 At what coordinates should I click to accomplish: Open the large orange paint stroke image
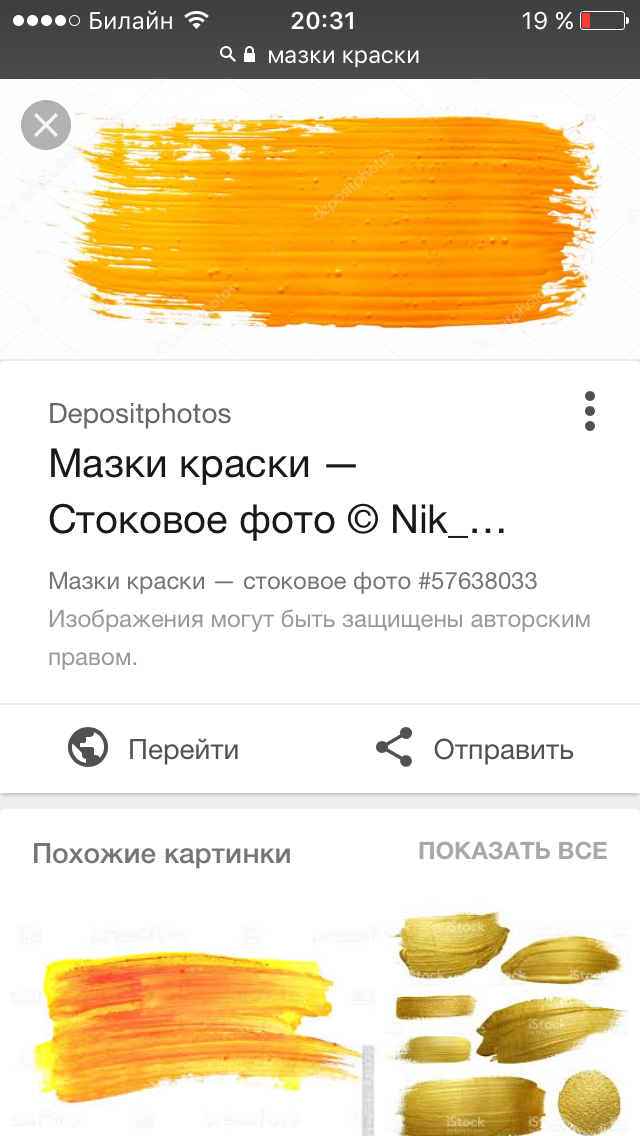point(320,219)
